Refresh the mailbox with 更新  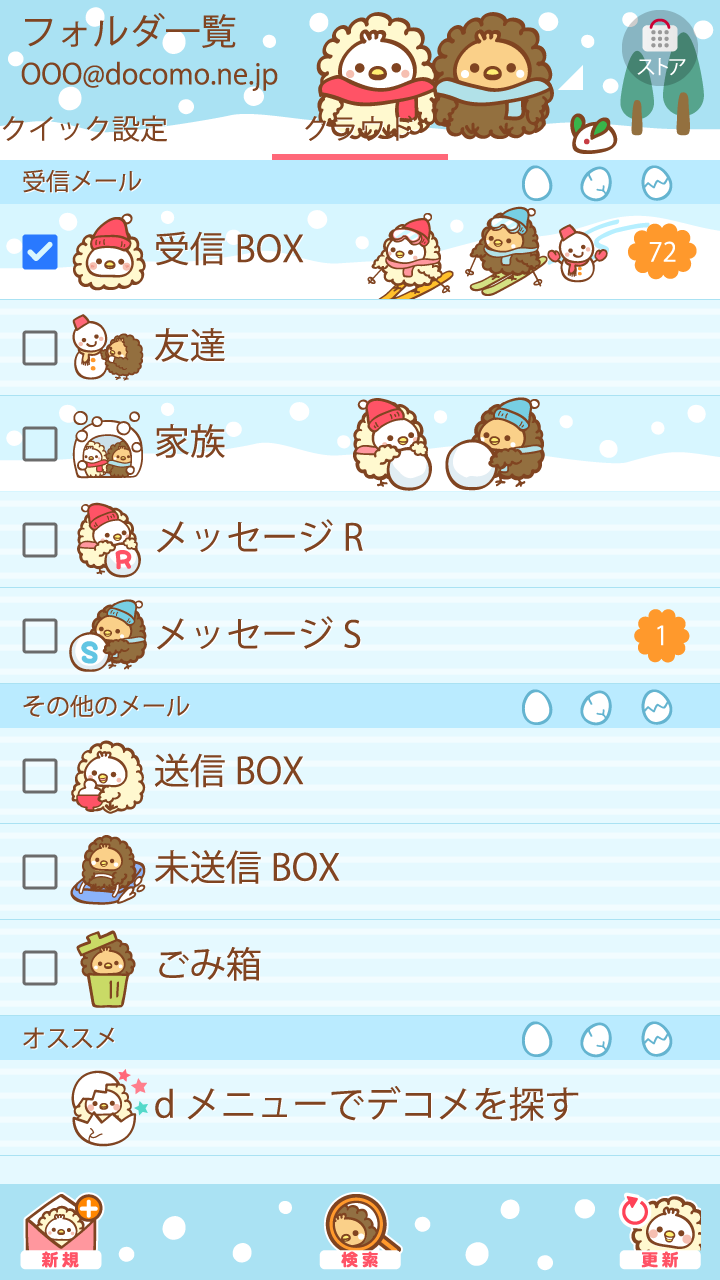pyautogui.click(x=659, y=1232)
